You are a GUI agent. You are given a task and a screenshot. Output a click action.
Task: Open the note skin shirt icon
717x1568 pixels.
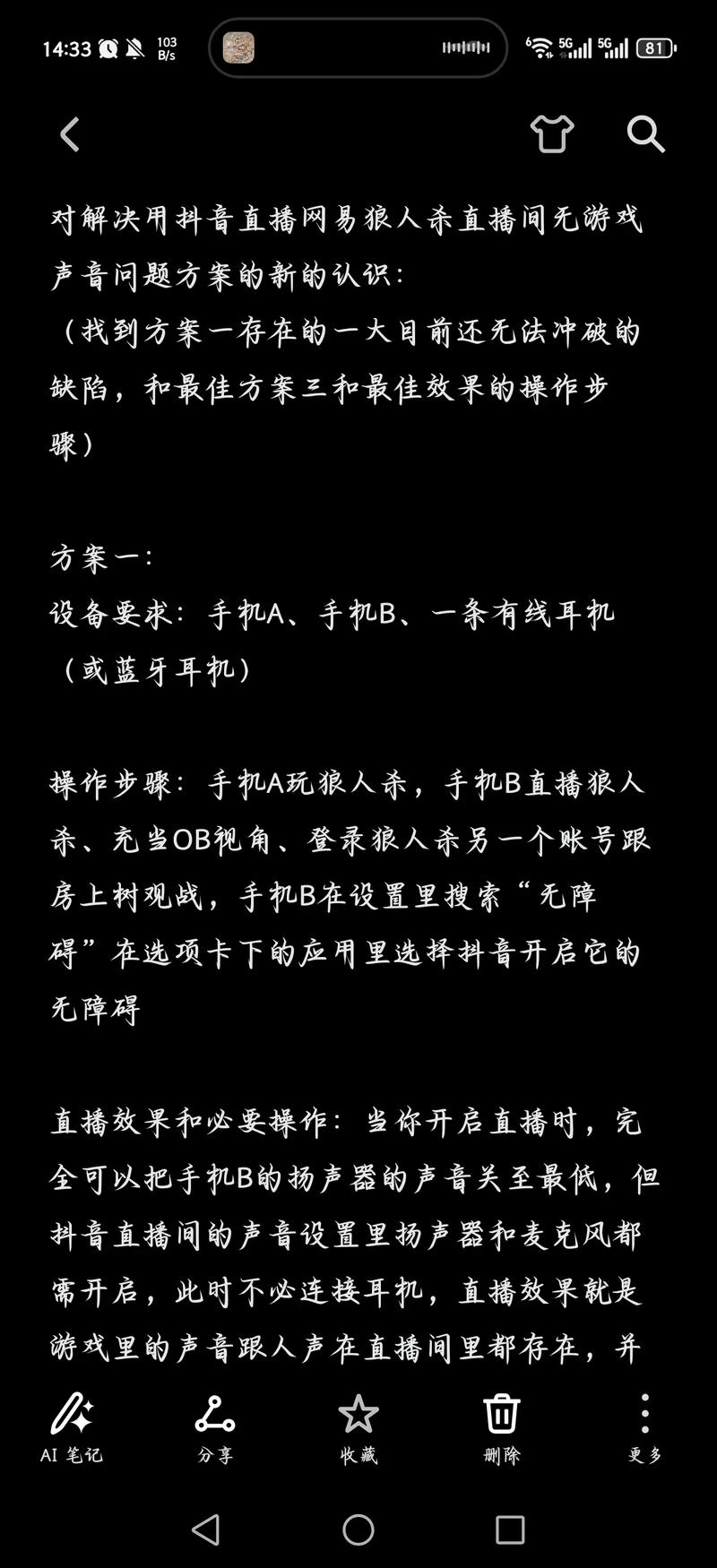[551, 134]
